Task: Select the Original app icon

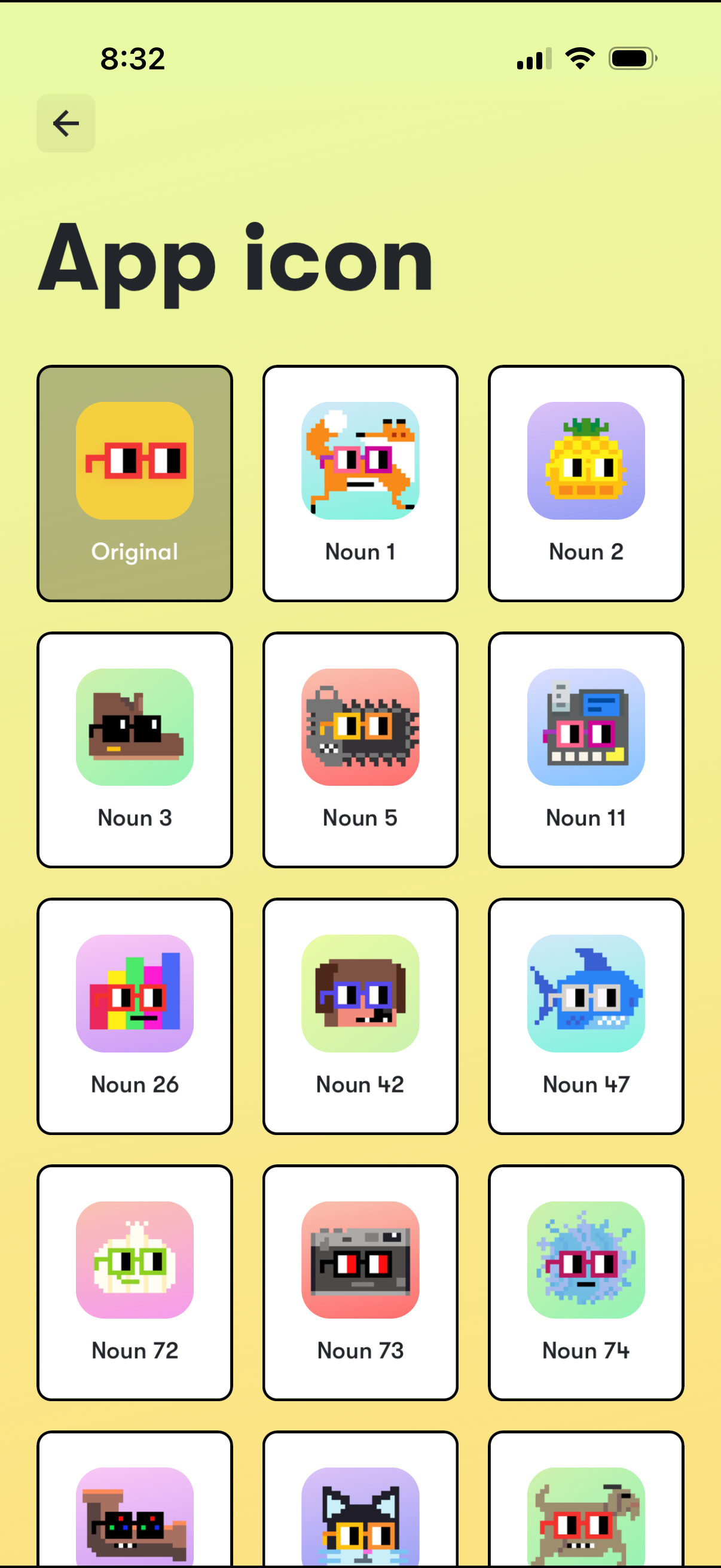Action: coord(135,483)
